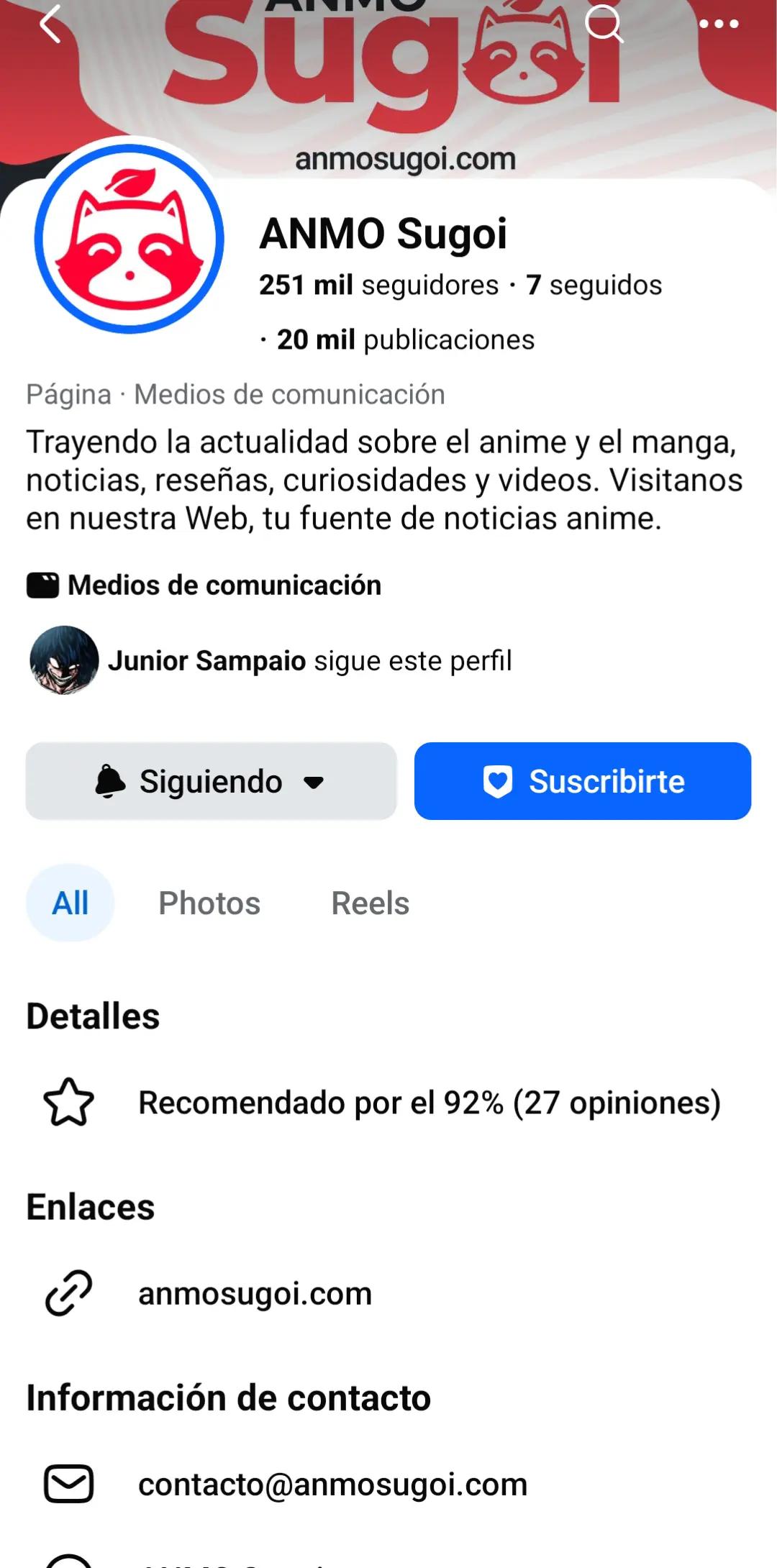The width and height of the screenshot is (777, 1568).
Task: Tap the Suscribirte button
Action: pyautogui.click(x=583, y=781)
